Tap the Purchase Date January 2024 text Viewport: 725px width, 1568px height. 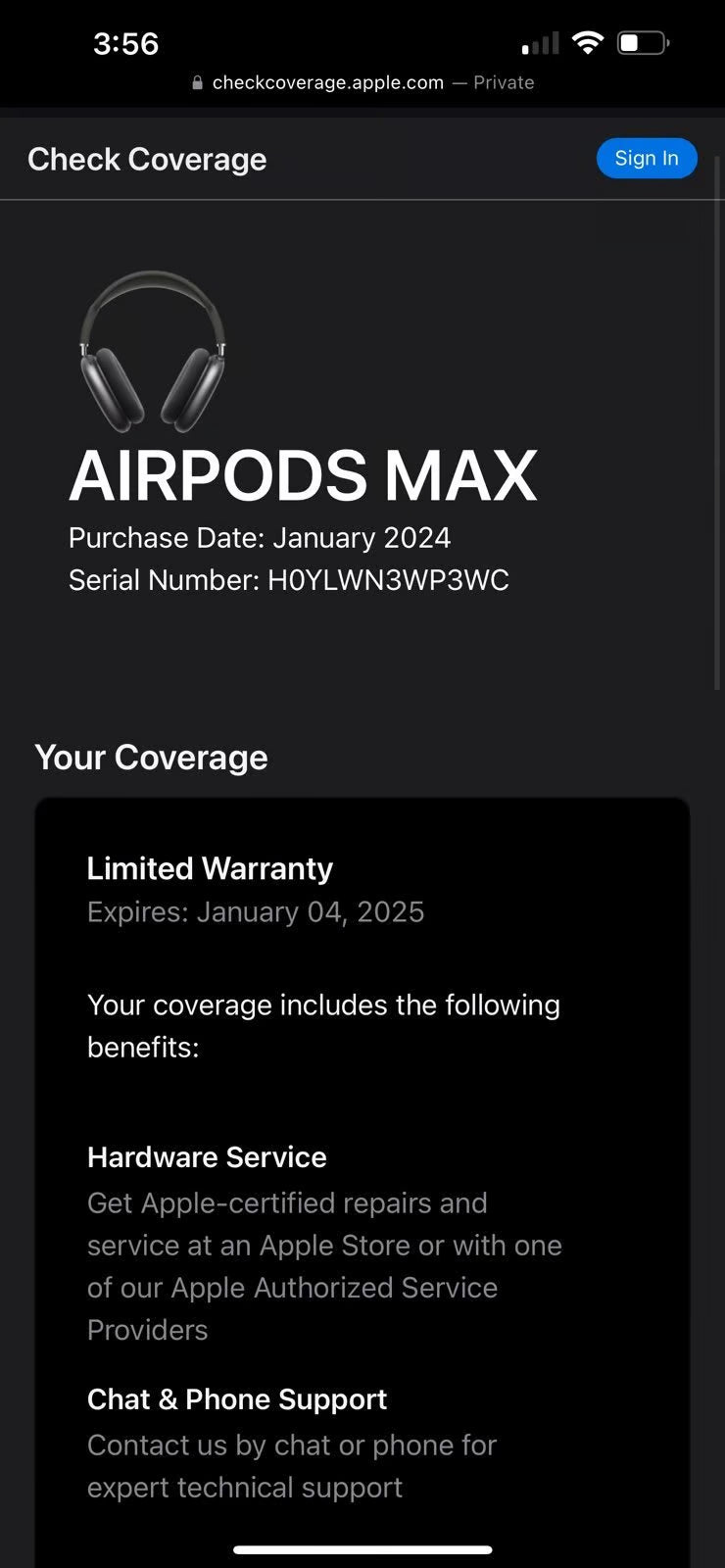[259, 538]
